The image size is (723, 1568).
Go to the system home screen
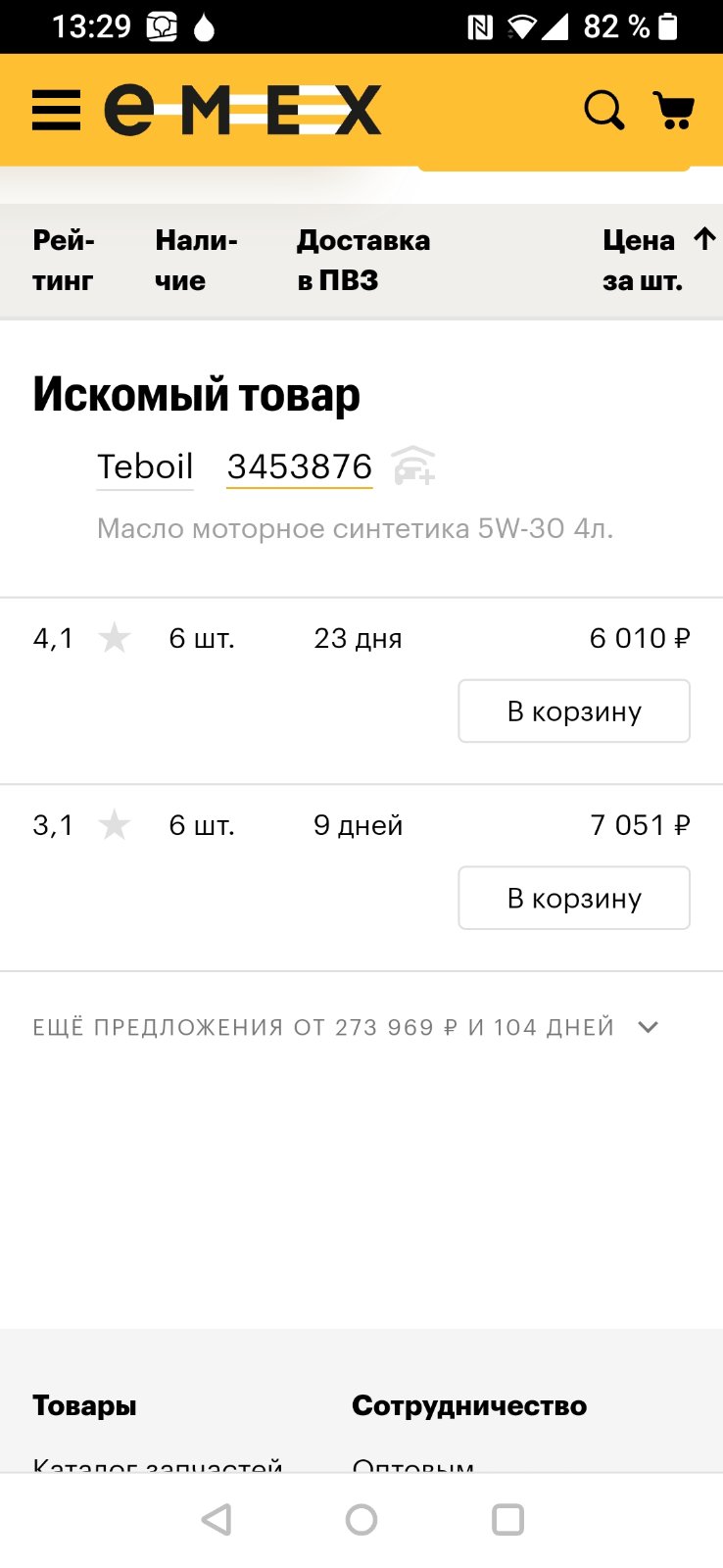click(x=361, y=1520)
